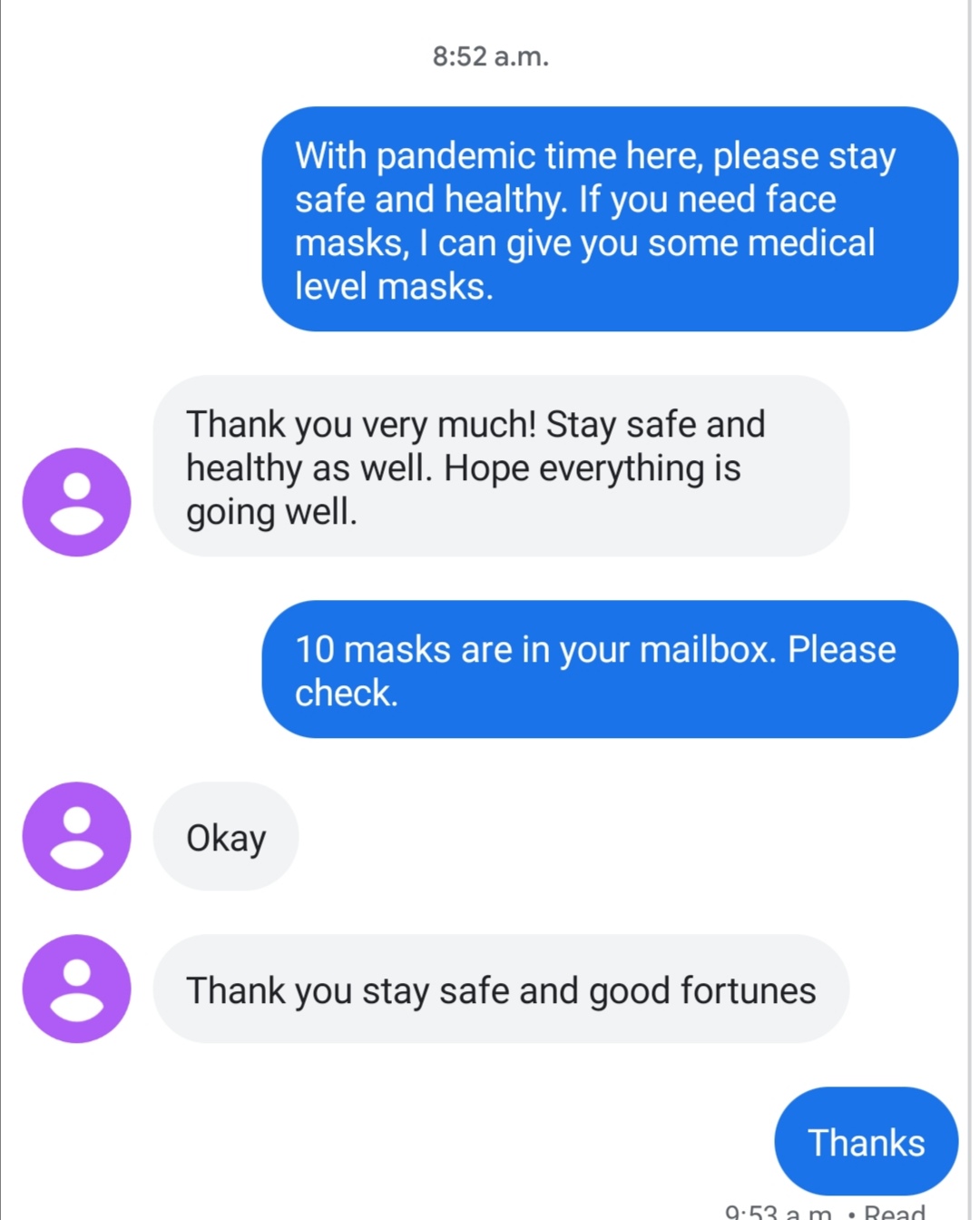The height and width of the screenshot is (1220, 980).
Task: Tap the sender avatar next to "Okay"
Action: (76, 836)
